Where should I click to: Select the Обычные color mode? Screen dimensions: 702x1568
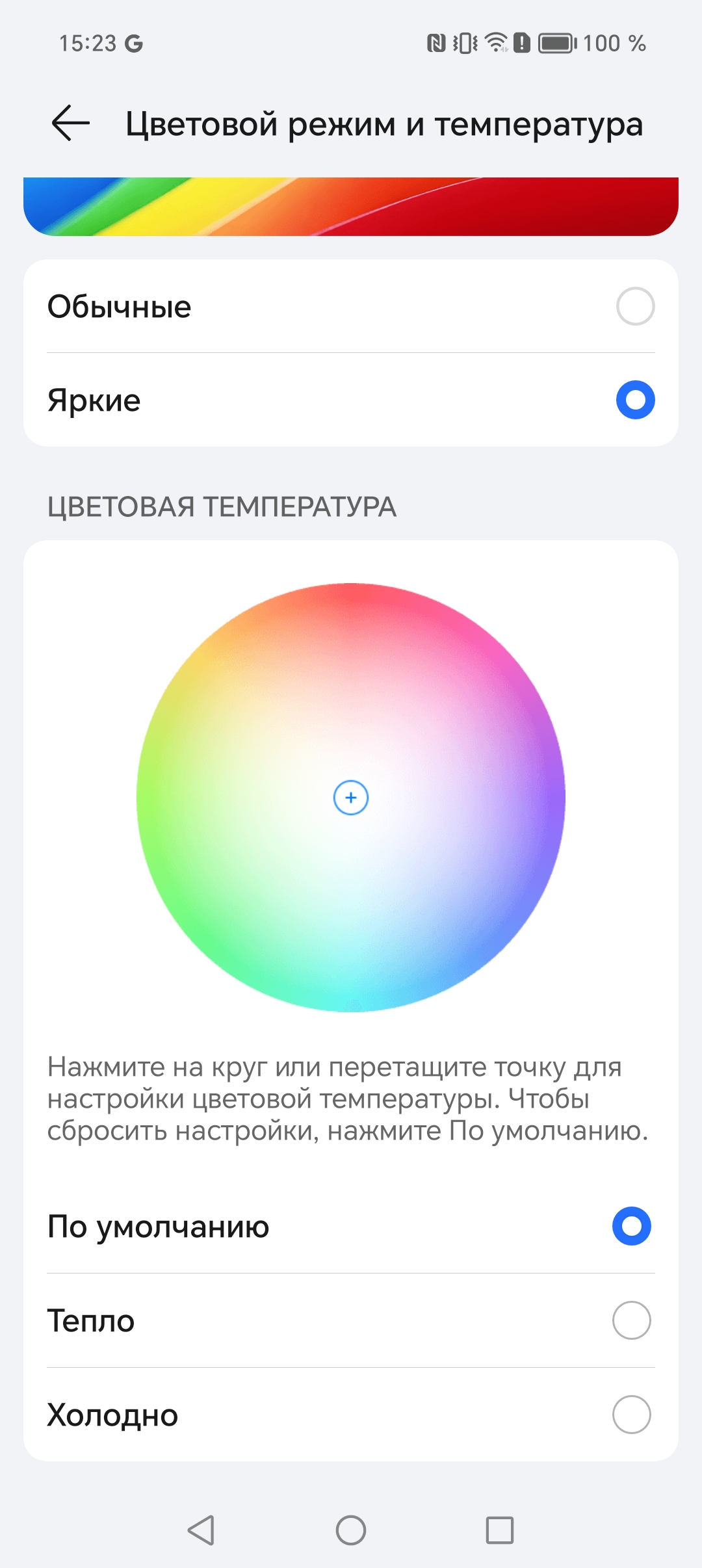point(634,306)
